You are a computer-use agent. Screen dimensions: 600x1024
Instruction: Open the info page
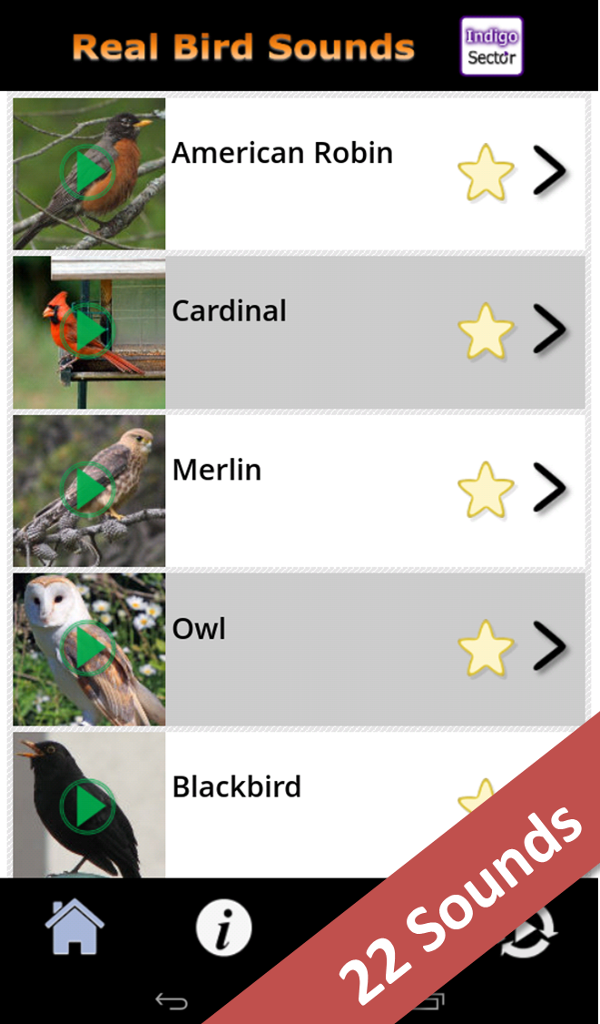222,930
